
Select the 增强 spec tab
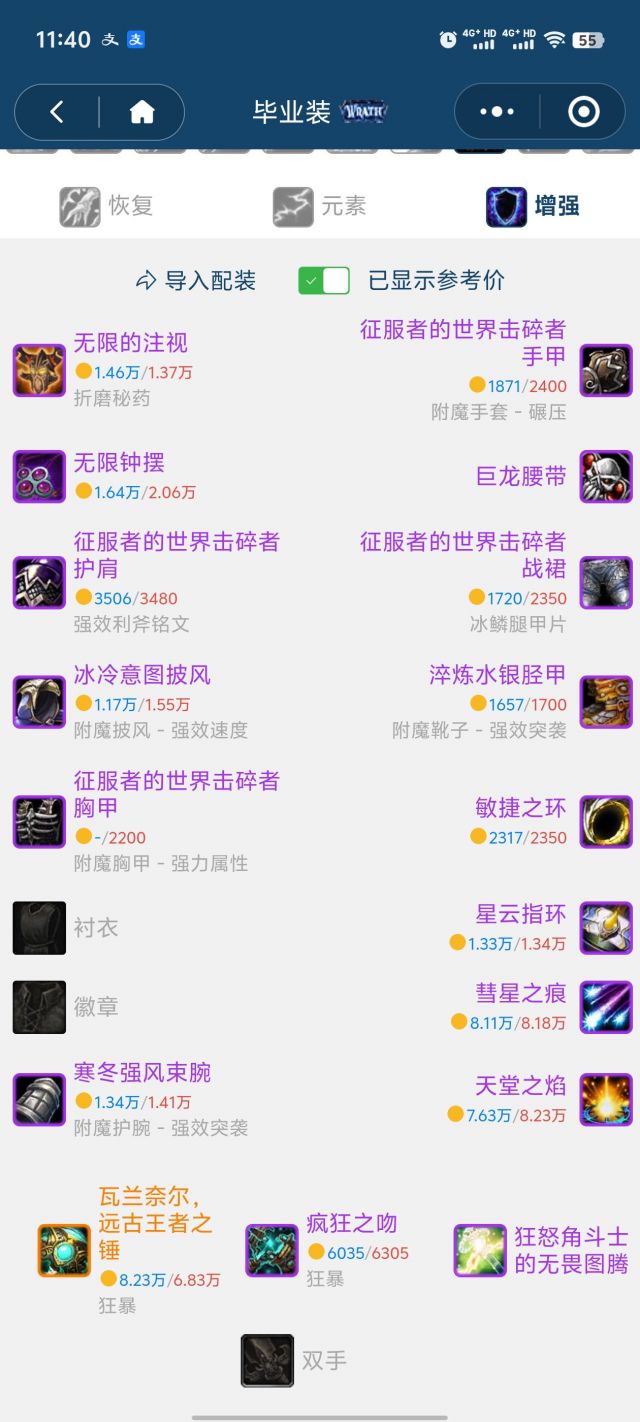click(533, 206)
